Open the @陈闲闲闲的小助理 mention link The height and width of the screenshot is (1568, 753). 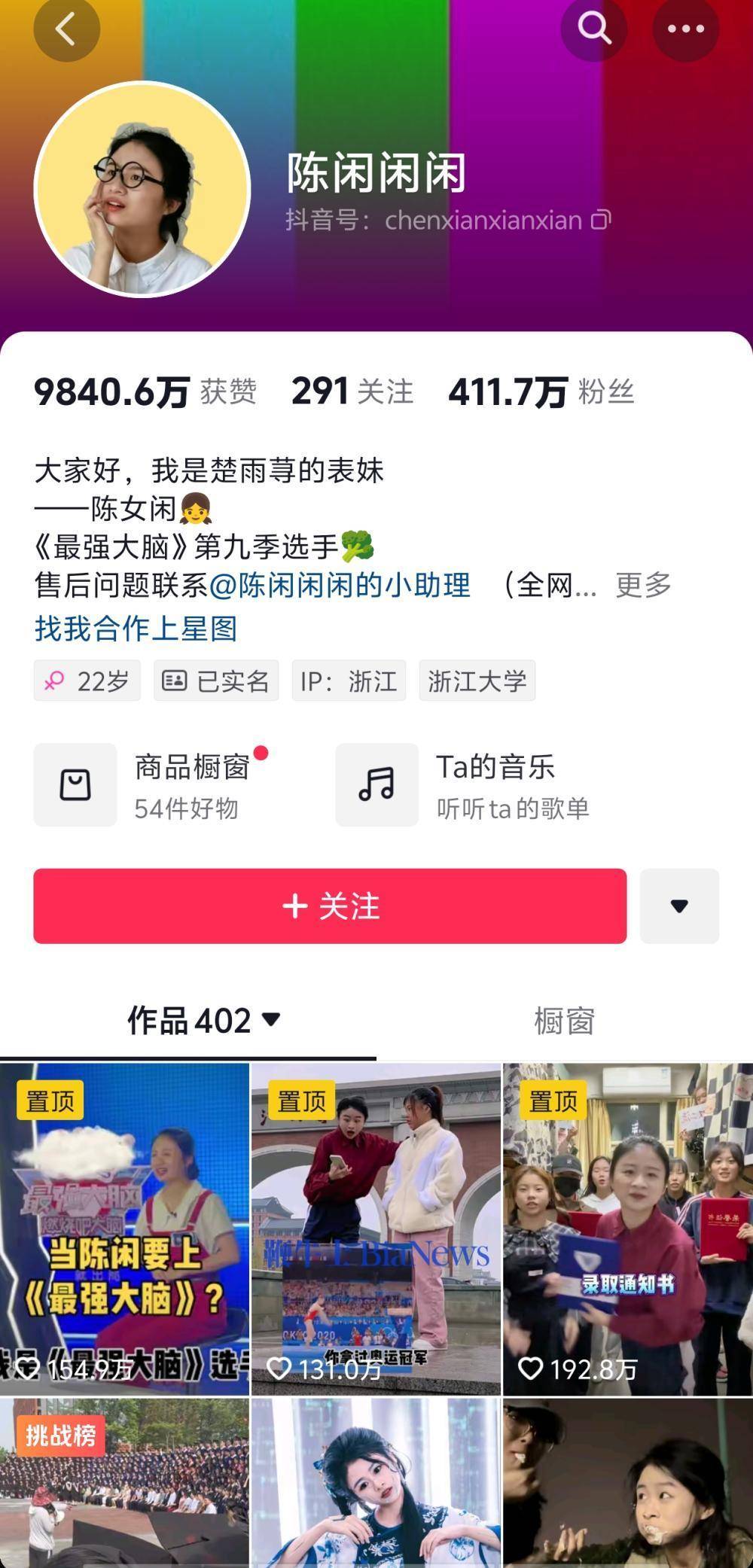tap(340, 585)
